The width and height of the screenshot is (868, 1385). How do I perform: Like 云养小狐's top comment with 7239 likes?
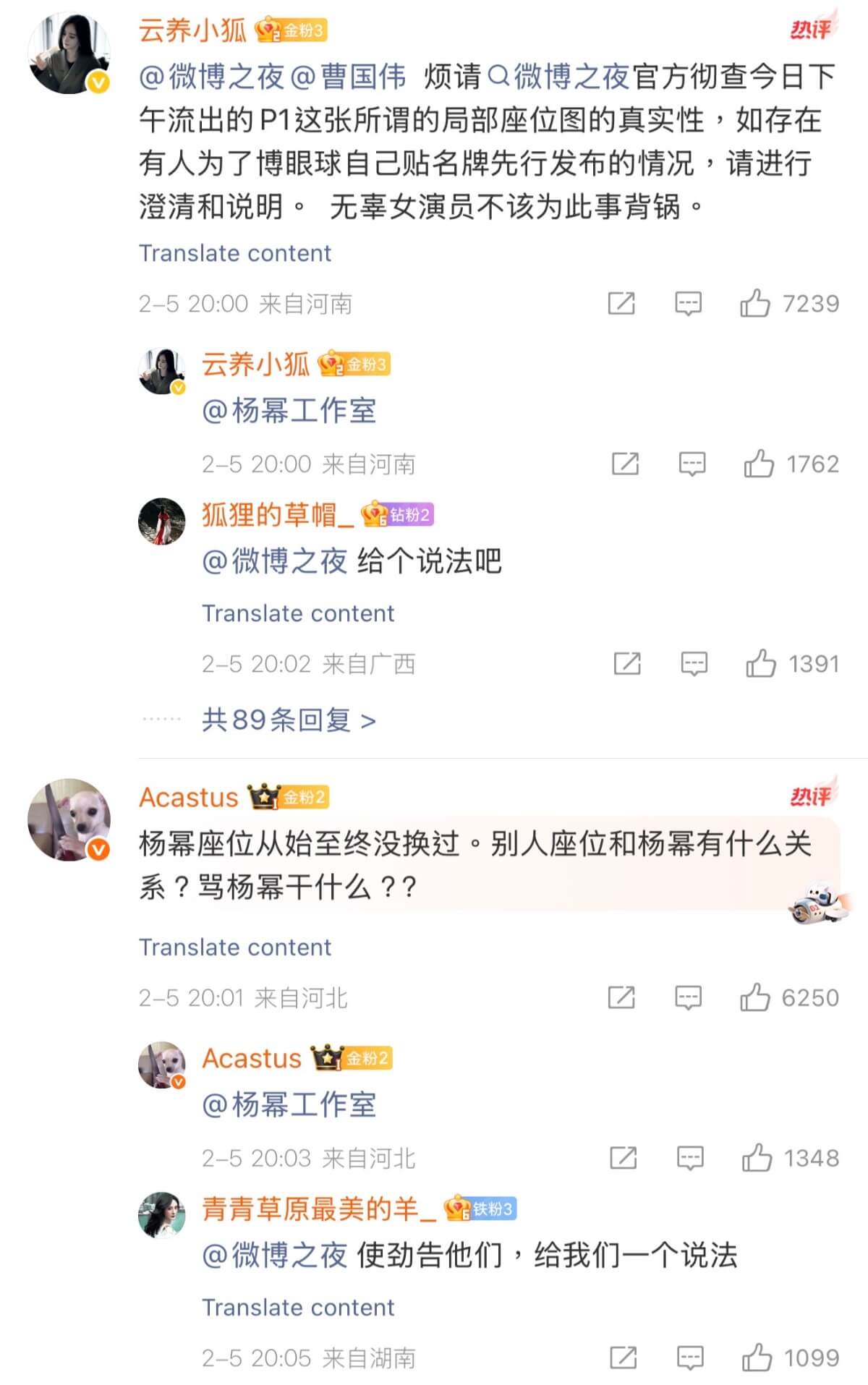[754, 303]
